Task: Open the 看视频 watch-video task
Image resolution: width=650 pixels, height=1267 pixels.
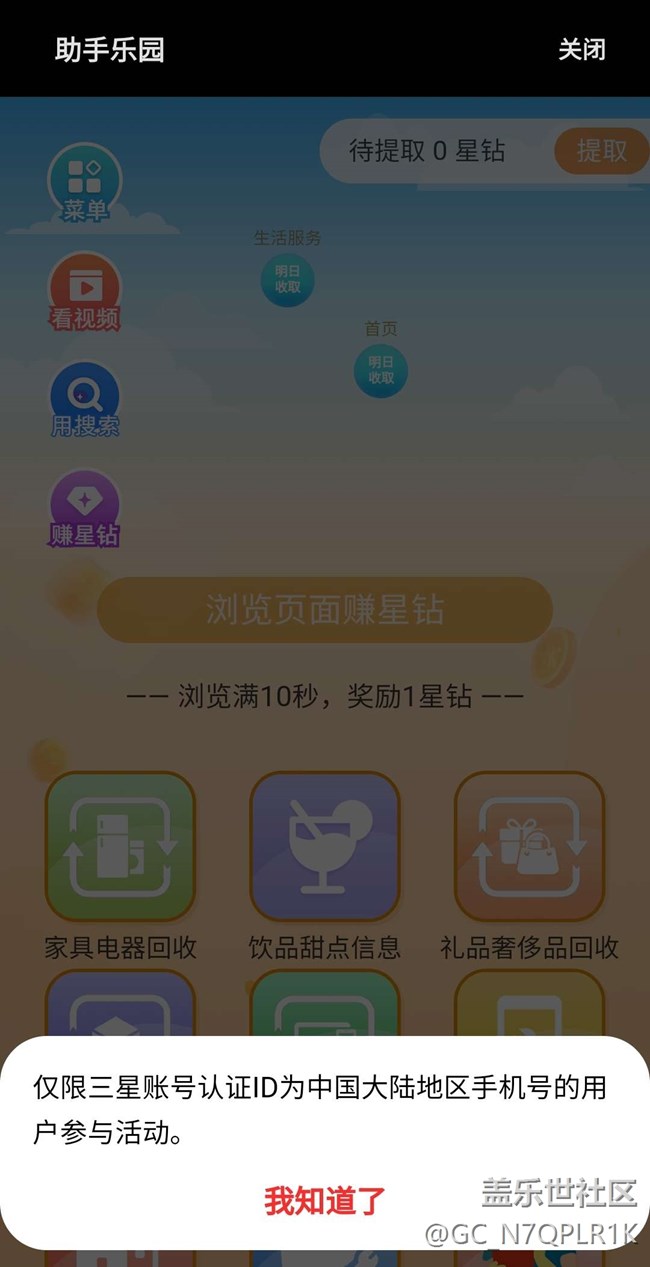Action: pyautogui.click(x=85, y=292)
